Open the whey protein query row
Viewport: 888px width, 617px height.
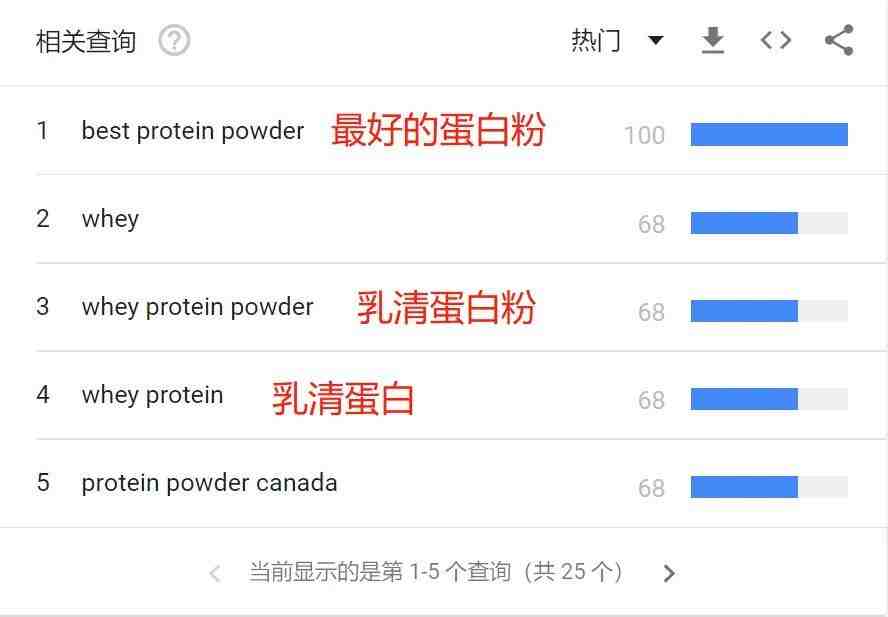coord(152,395)
